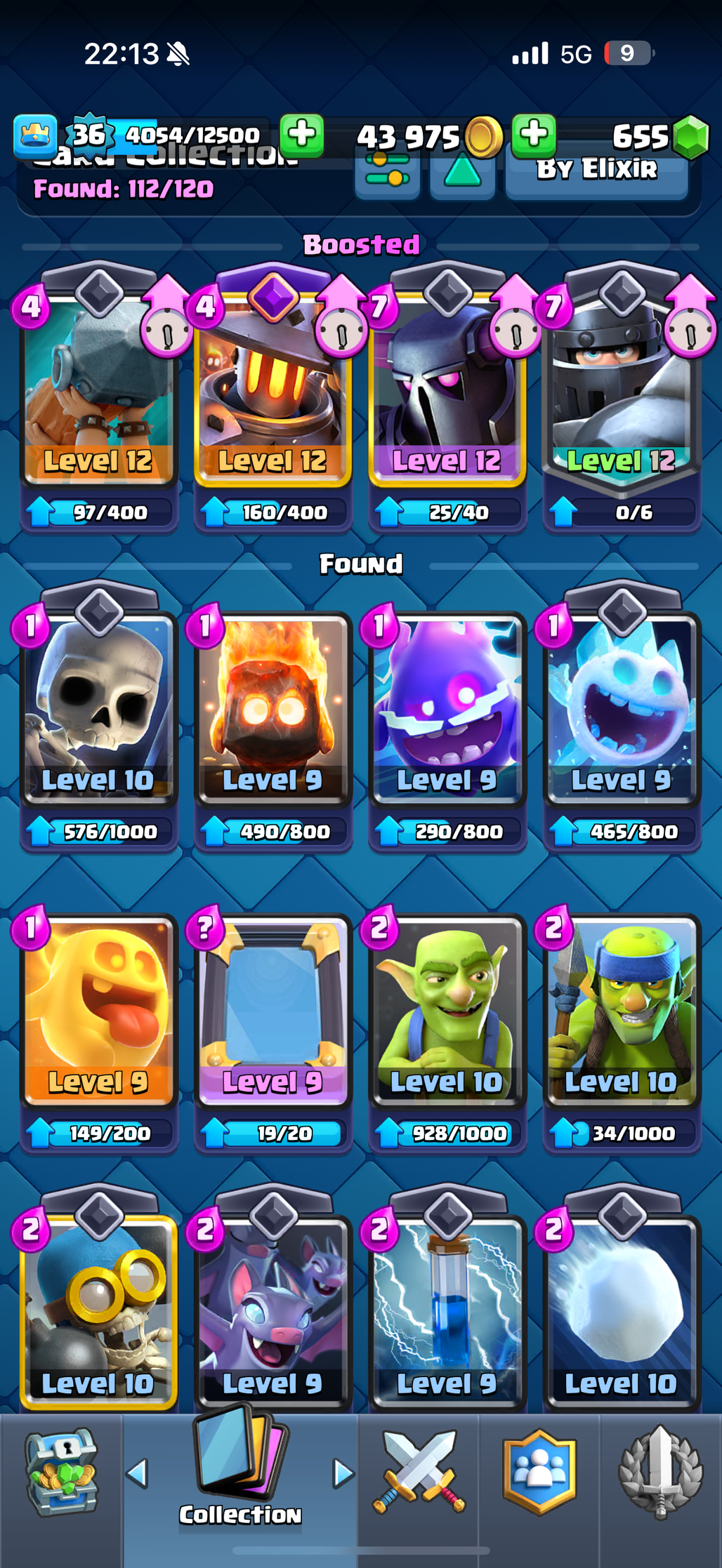Switch to the Shop chest tab
This screenshot has height=1568, width=722.
(62, 1474)
